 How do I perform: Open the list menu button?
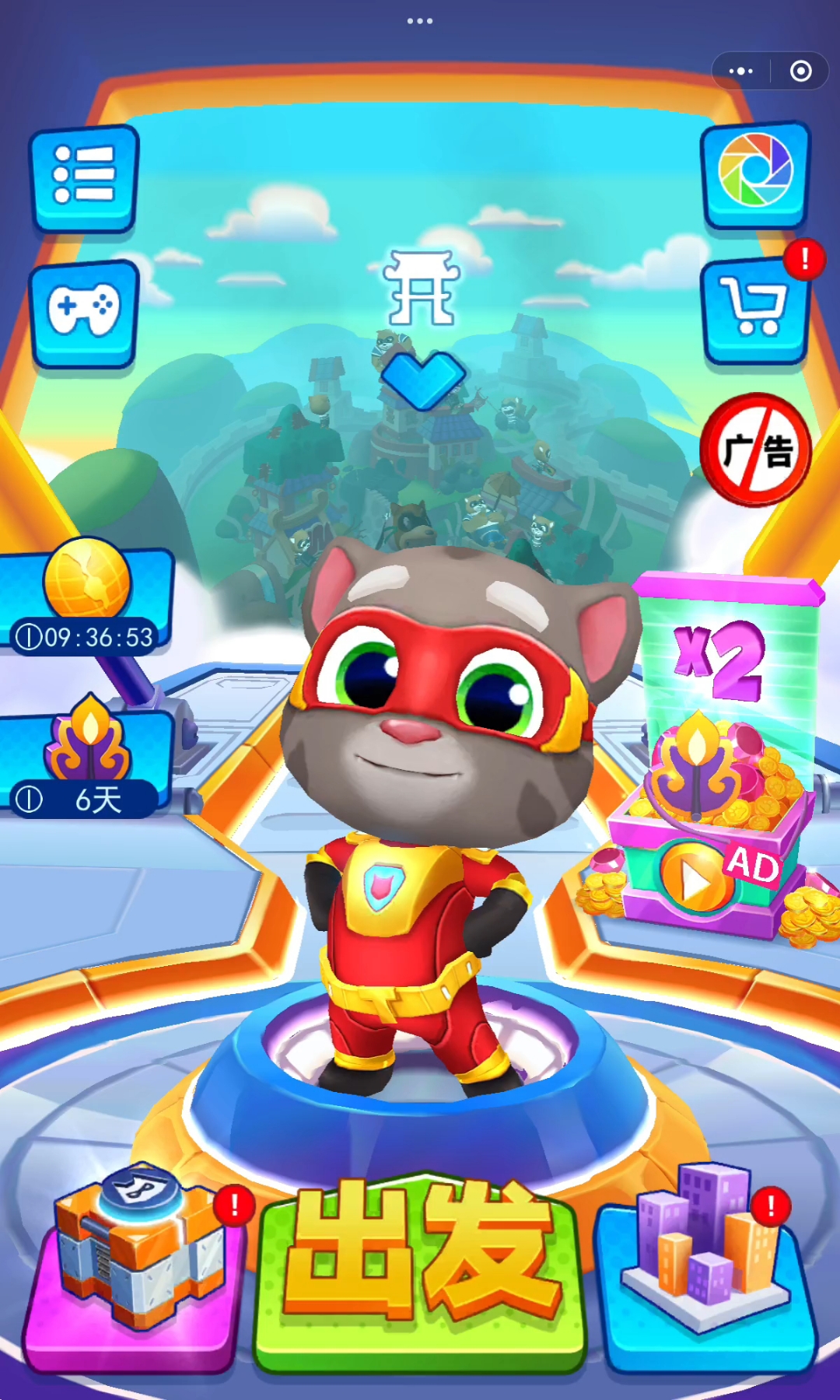84,177
